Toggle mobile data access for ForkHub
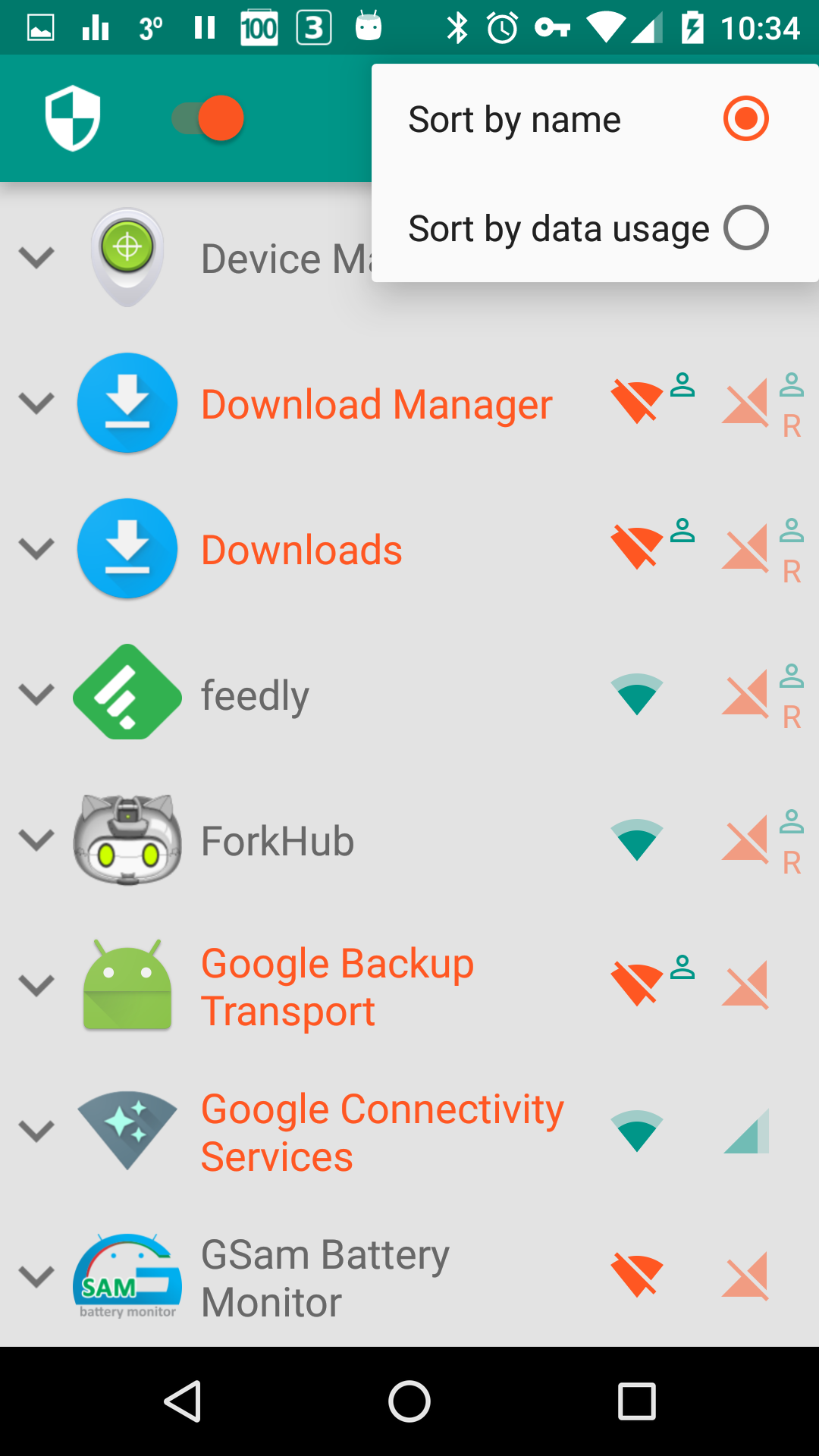The image size is (819, 1456). 745,840
